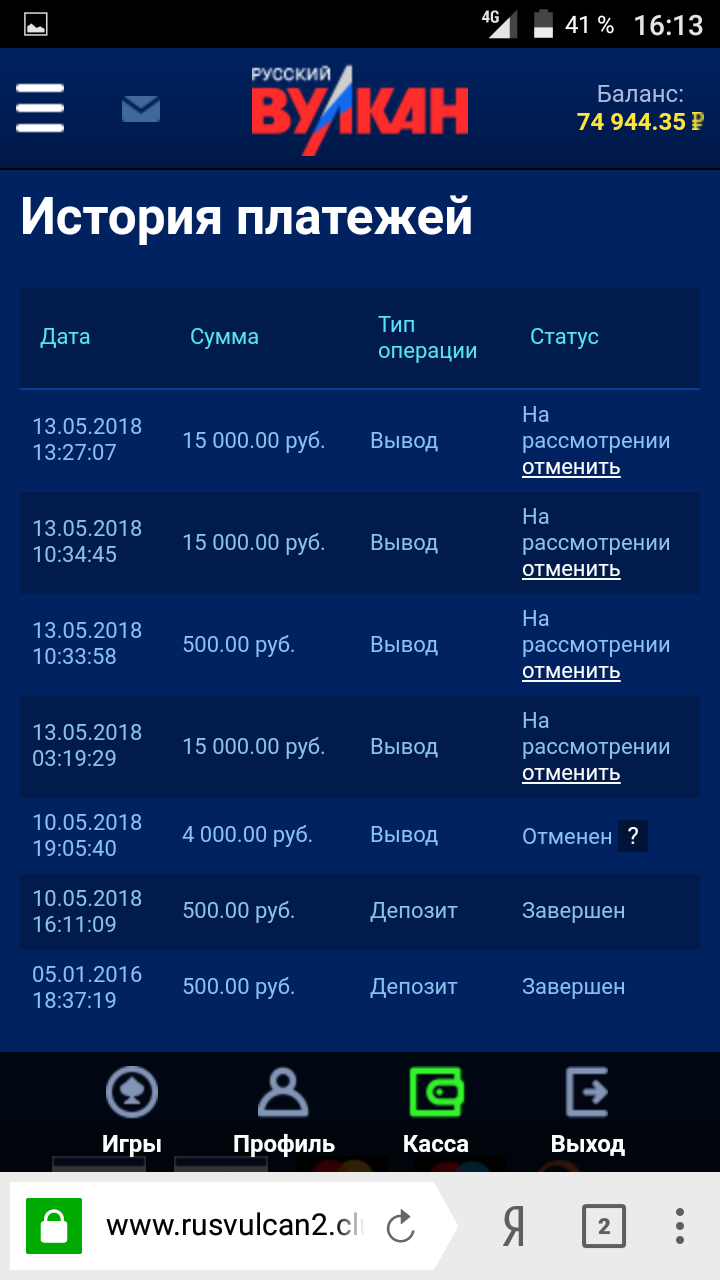
Task: Cancel the 13:27:07 withdrawal request
Action: click(571, 467)
